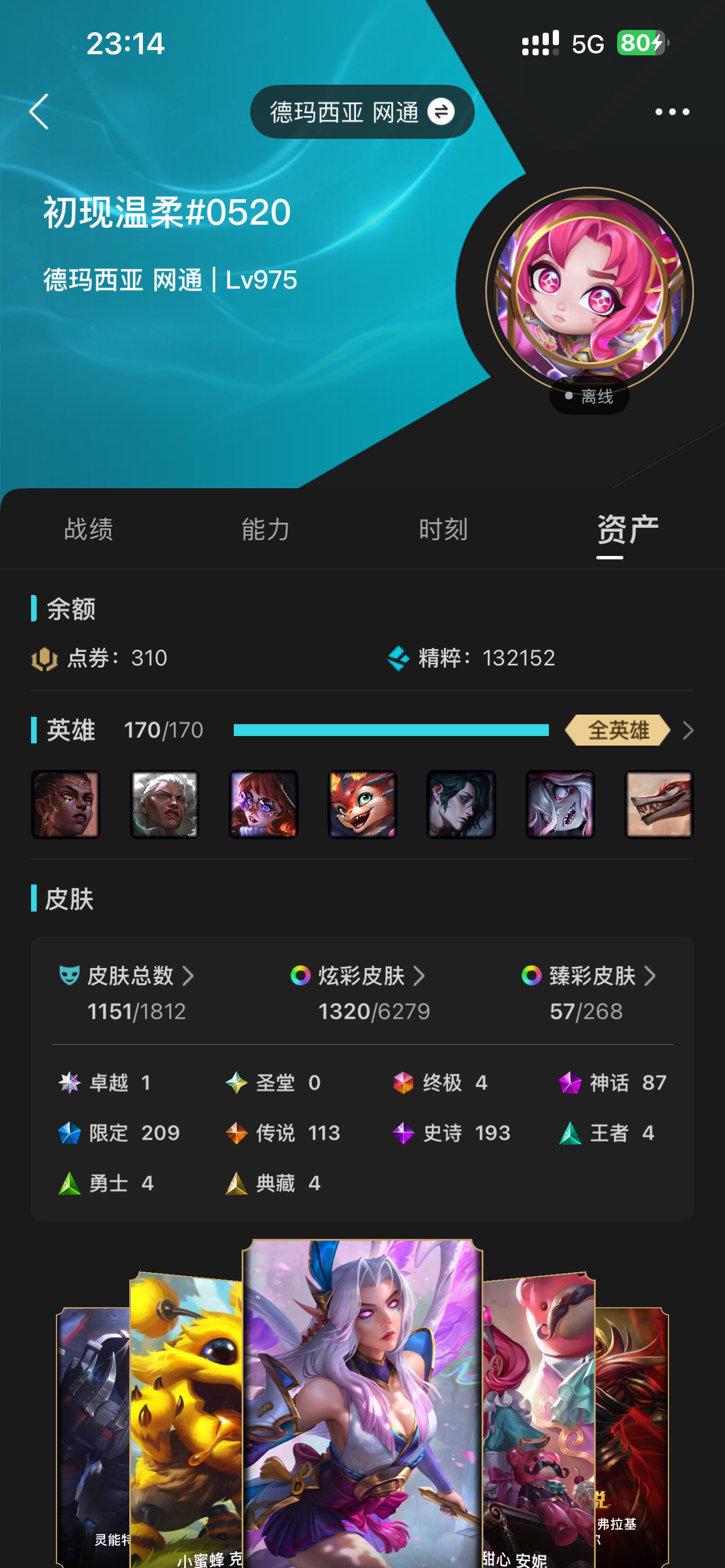Open the 甜心 安妮 skin card
The width and height of the screenshot is (725, 1568).
click(539, 1418)
